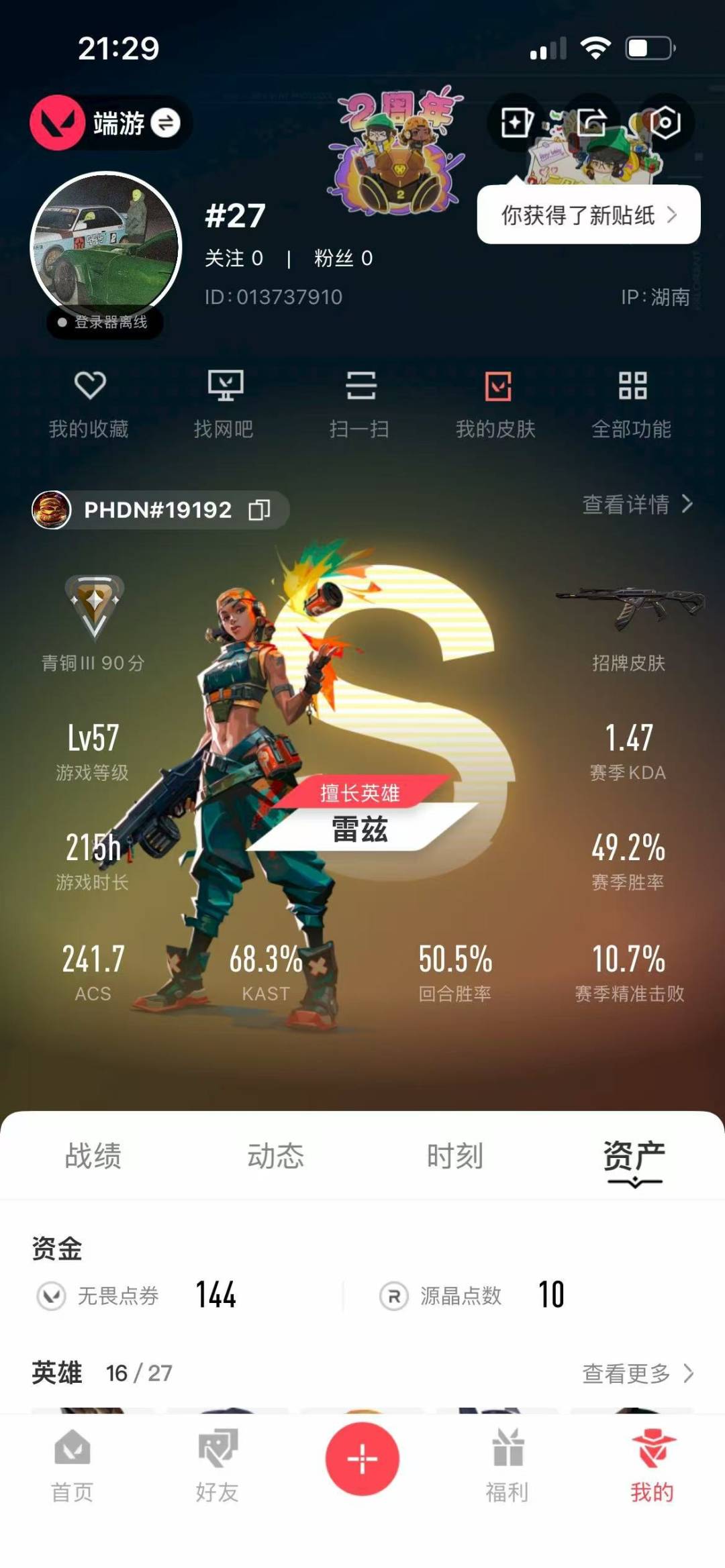The width and height of the screenshot is (725, 1568).
Task: Tap the share icon at top
Action: [x=591, y=123]
